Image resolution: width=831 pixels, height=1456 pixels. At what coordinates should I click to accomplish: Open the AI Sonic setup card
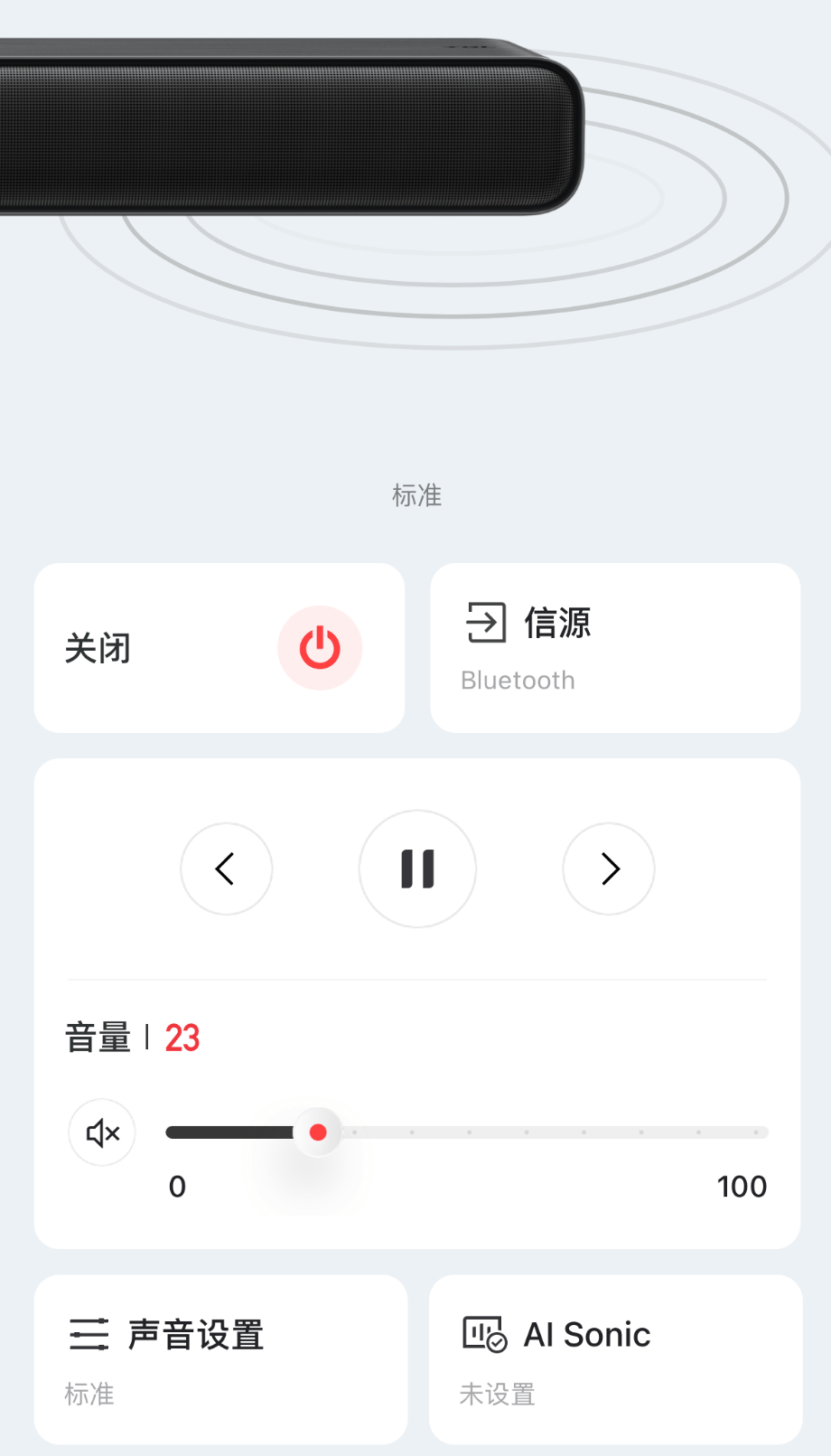(x=615, y=1359)
